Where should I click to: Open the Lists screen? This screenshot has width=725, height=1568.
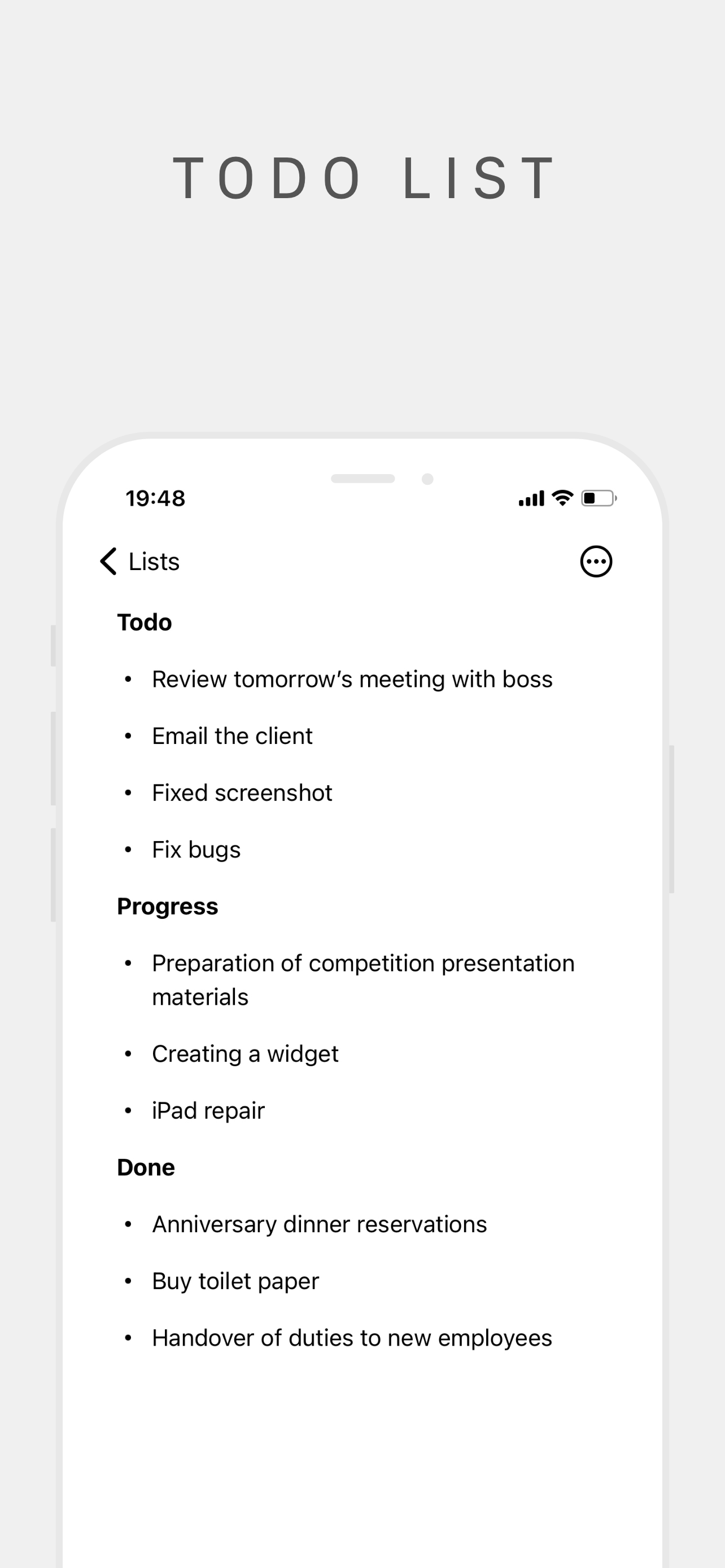click(153, 561)
